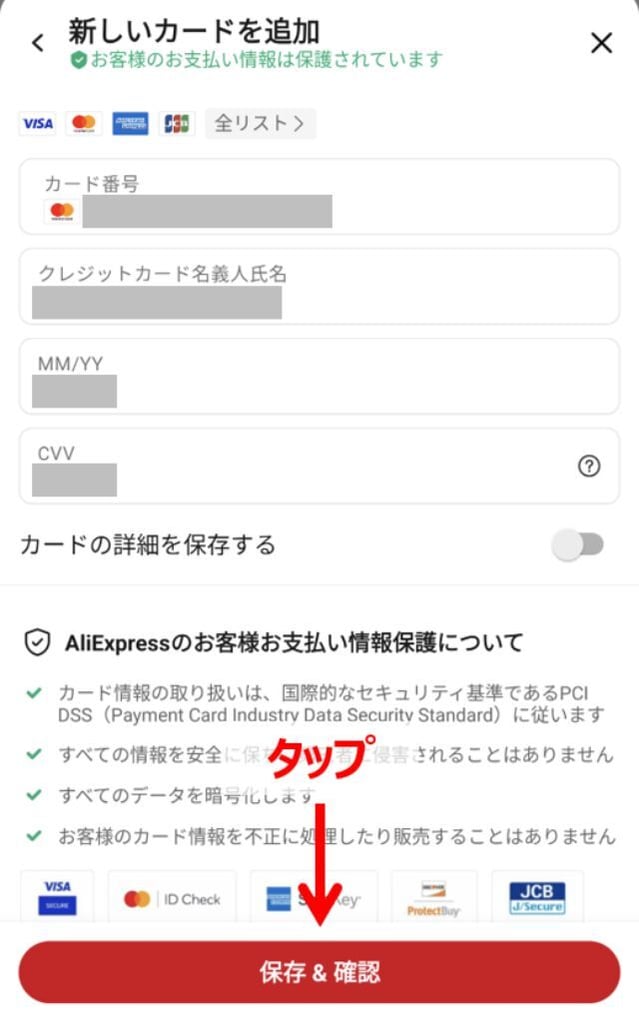Select the cardholder name (クレジットカード名義人氏名) field
Image resolution: width=639 pixels, height=1018 pixels.
coord(318,287)
